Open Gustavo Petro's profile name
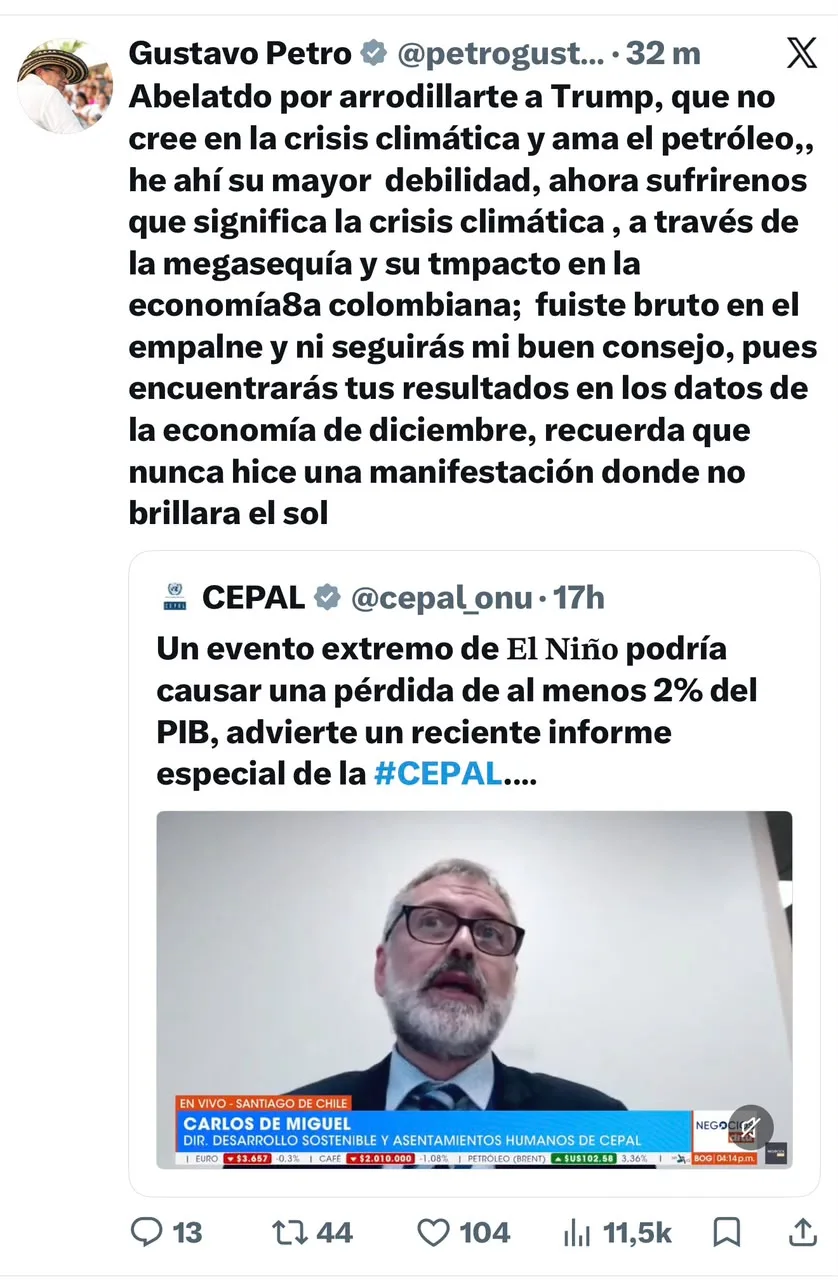Image resolution: width=838 pixels, height=1280 pixels. pos(240,53)
